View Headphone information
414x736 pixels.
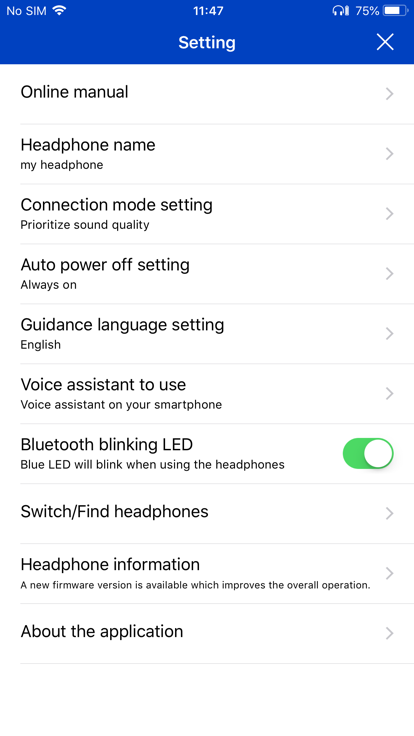[207, 574]
